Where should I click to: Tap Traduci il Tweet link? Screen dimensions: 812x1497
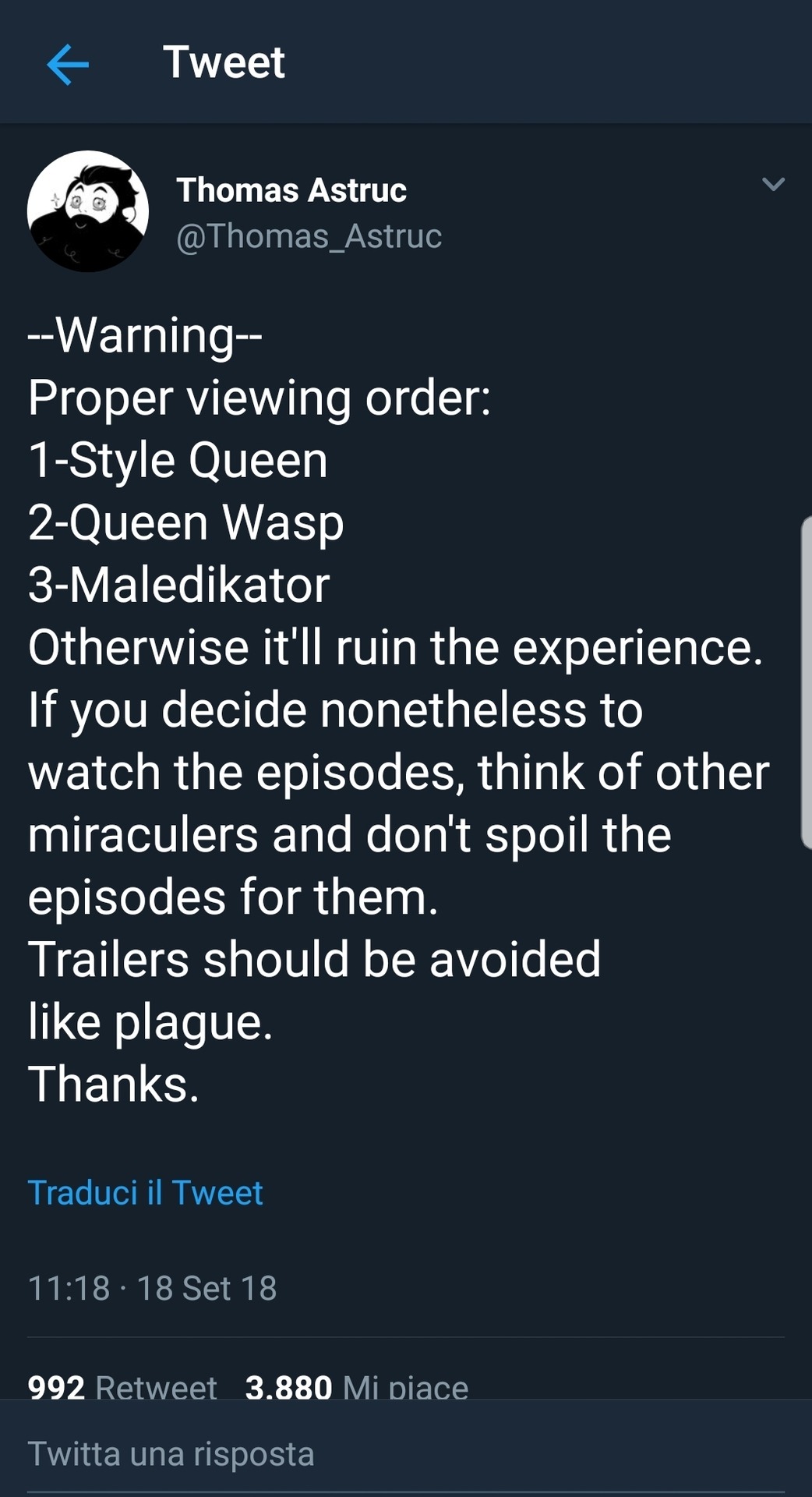click(x=146, y=1192)
